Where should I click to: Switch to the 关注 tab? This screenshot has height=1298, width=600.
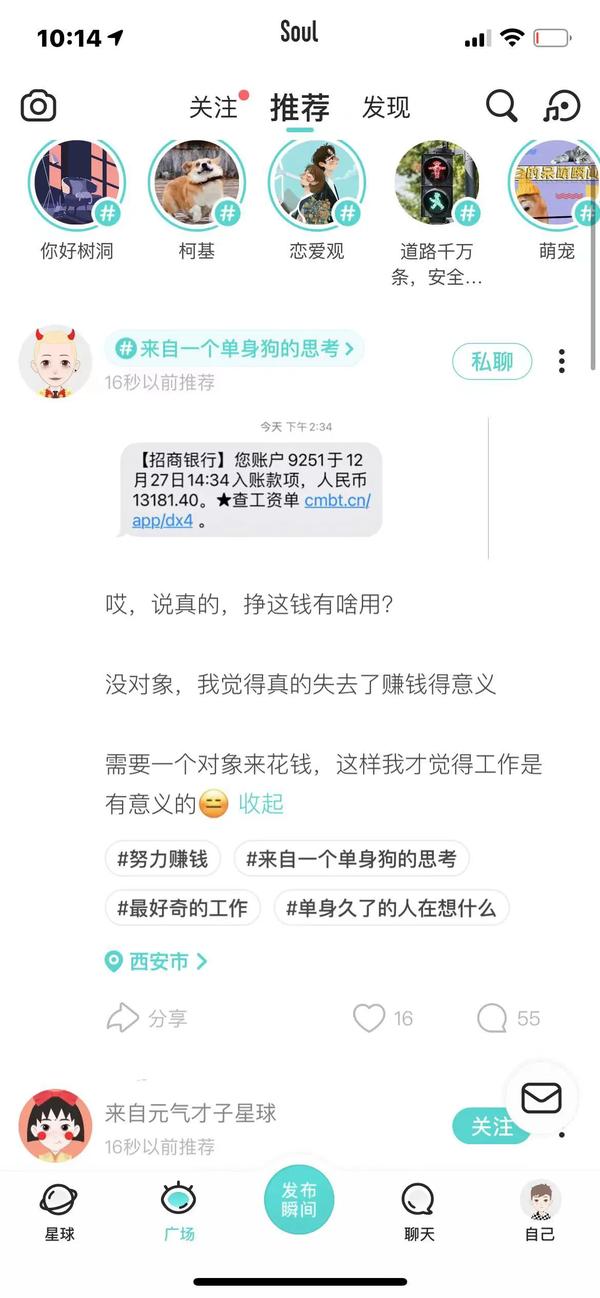point(214,107)
